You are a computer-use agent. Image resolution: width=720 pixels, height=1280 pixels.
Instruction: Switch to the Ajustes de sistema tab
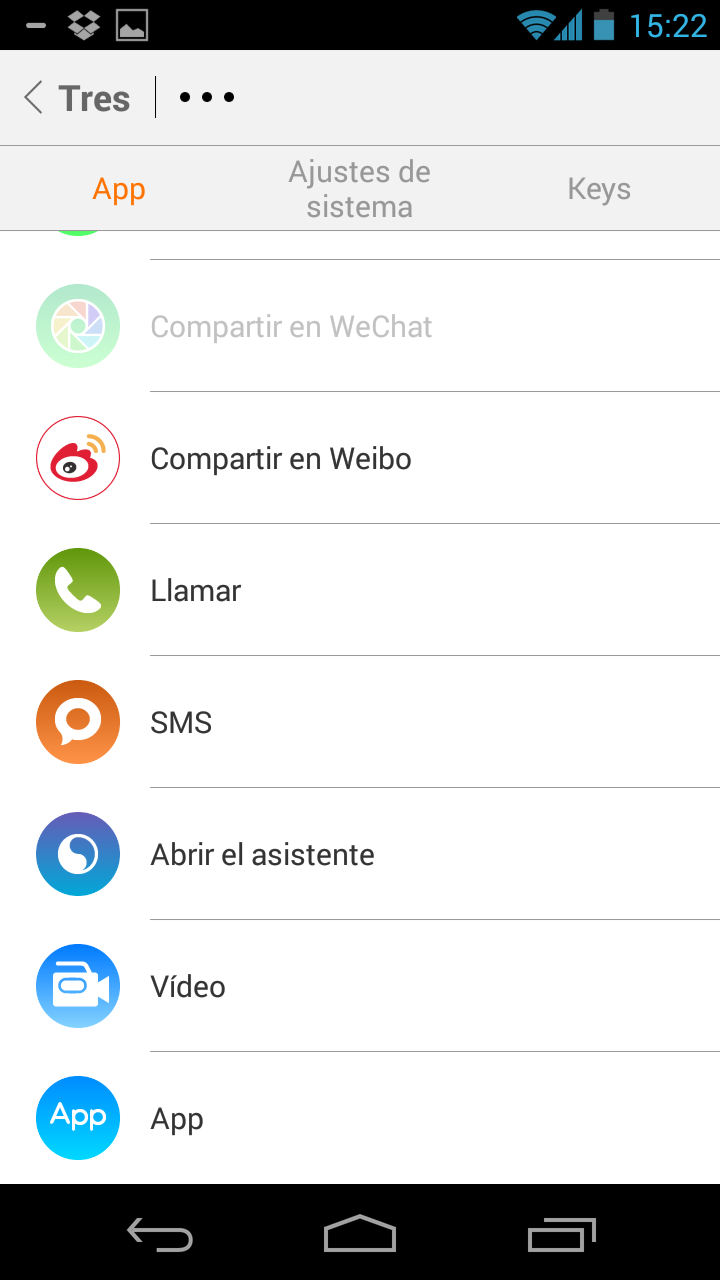(359, 189)
